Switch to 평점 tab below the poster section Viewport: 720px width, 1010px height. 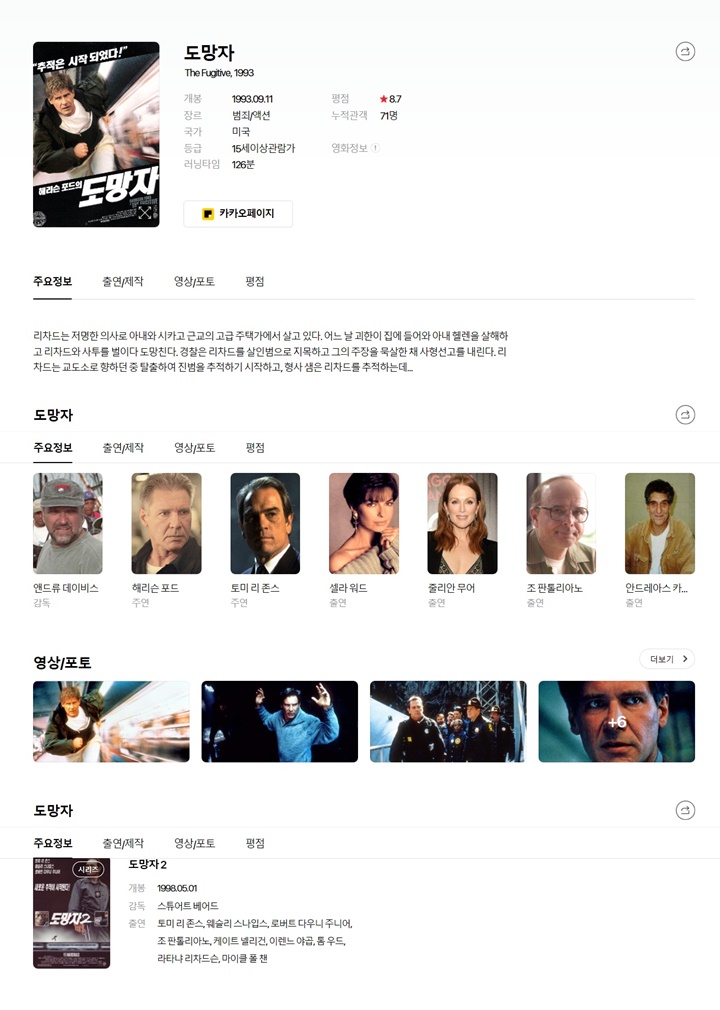pos(255,282)
